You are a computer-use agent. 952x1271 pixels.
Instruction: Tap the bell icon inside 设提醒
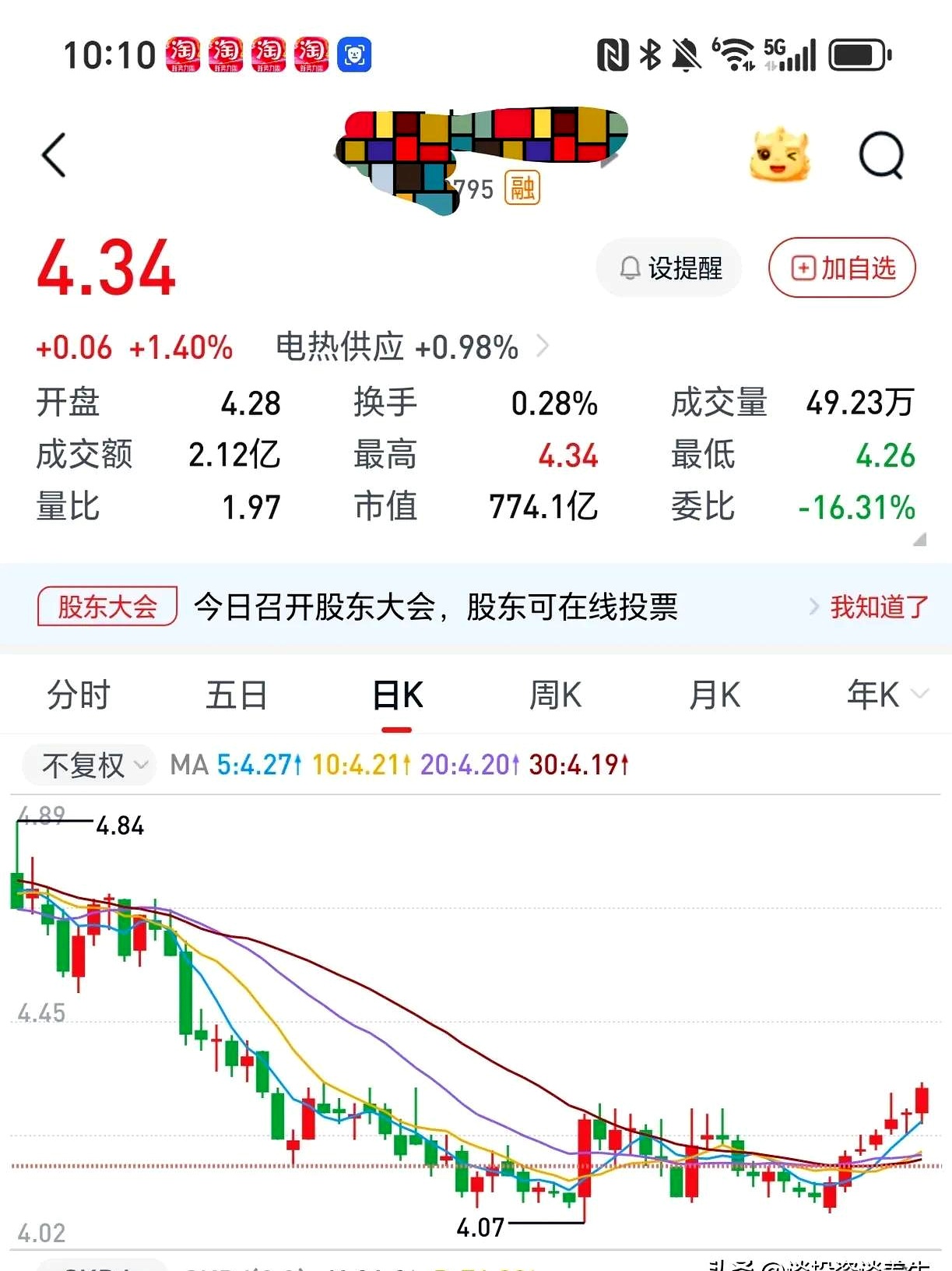click(x=631, y=268)
